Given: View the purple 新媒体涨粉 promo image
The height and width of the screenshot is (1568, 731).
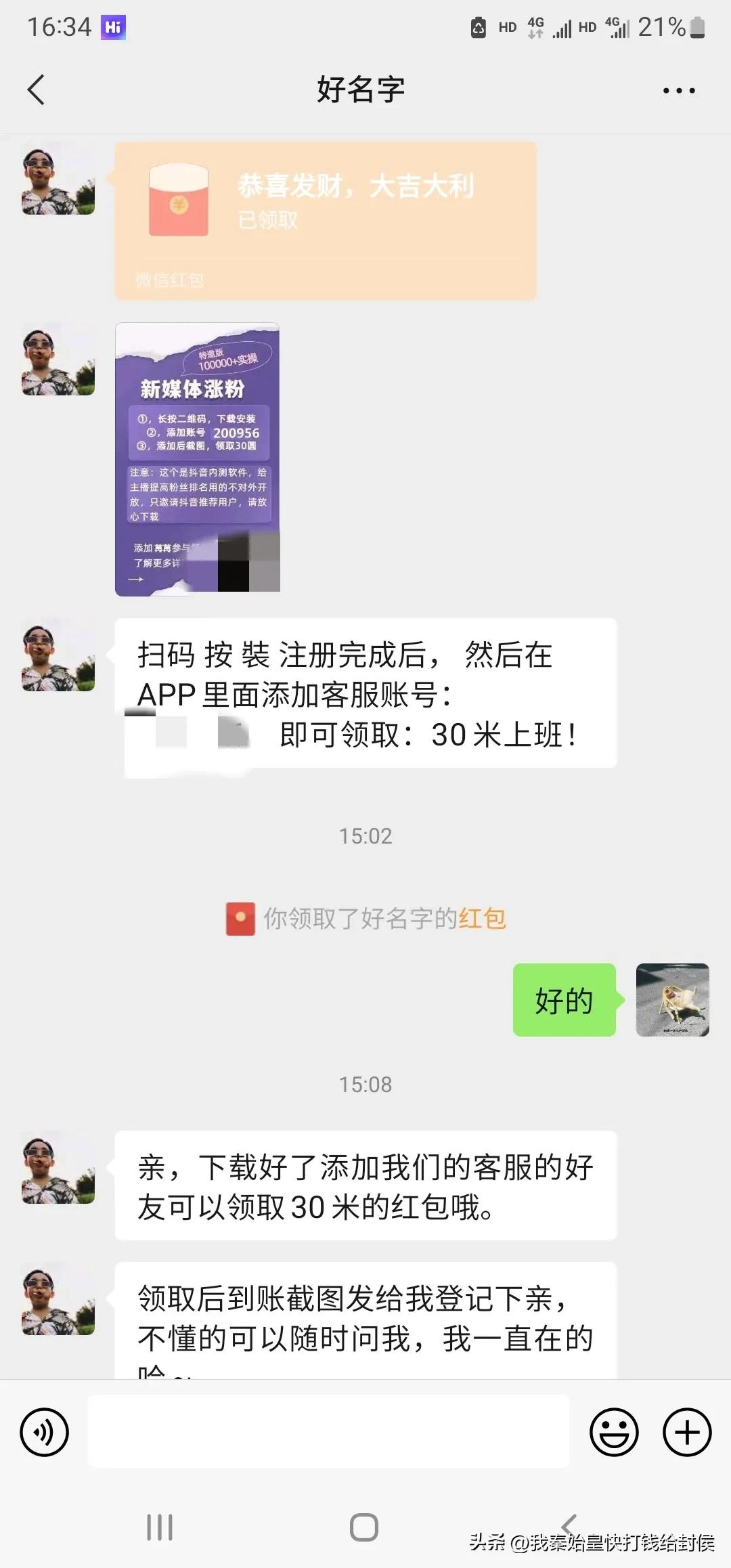Looking at the screenshot, I should click(x=197, y=458).
